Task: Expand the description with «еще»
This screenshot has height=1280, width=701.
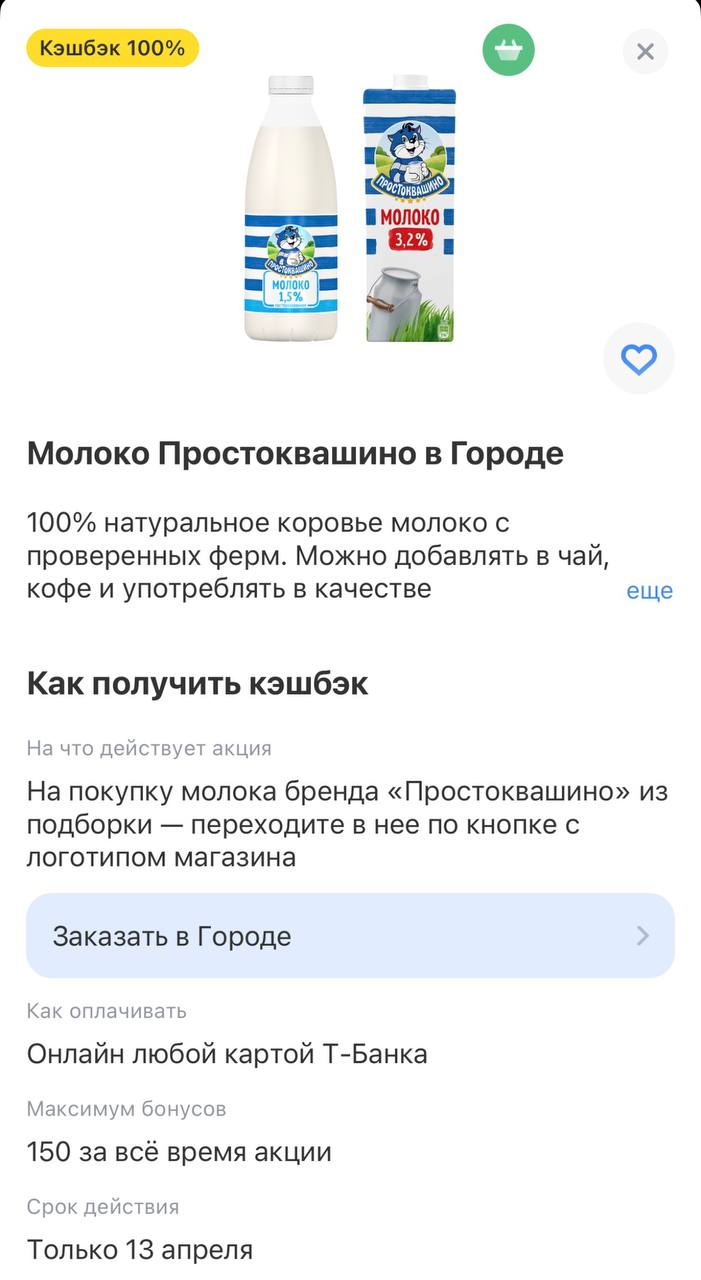Action: pos(649,590)
